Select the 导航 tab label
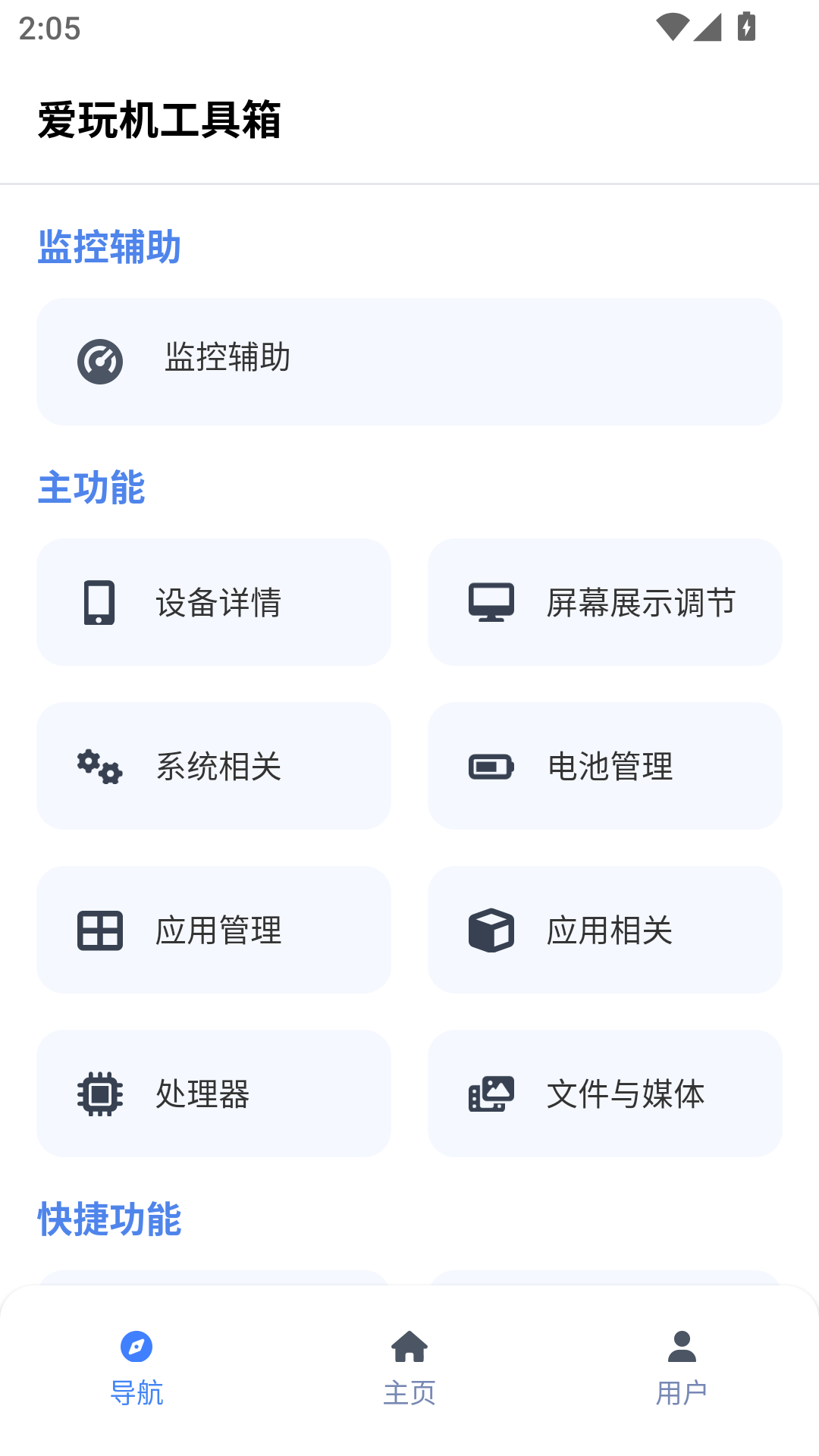 tap(136, 1393)
